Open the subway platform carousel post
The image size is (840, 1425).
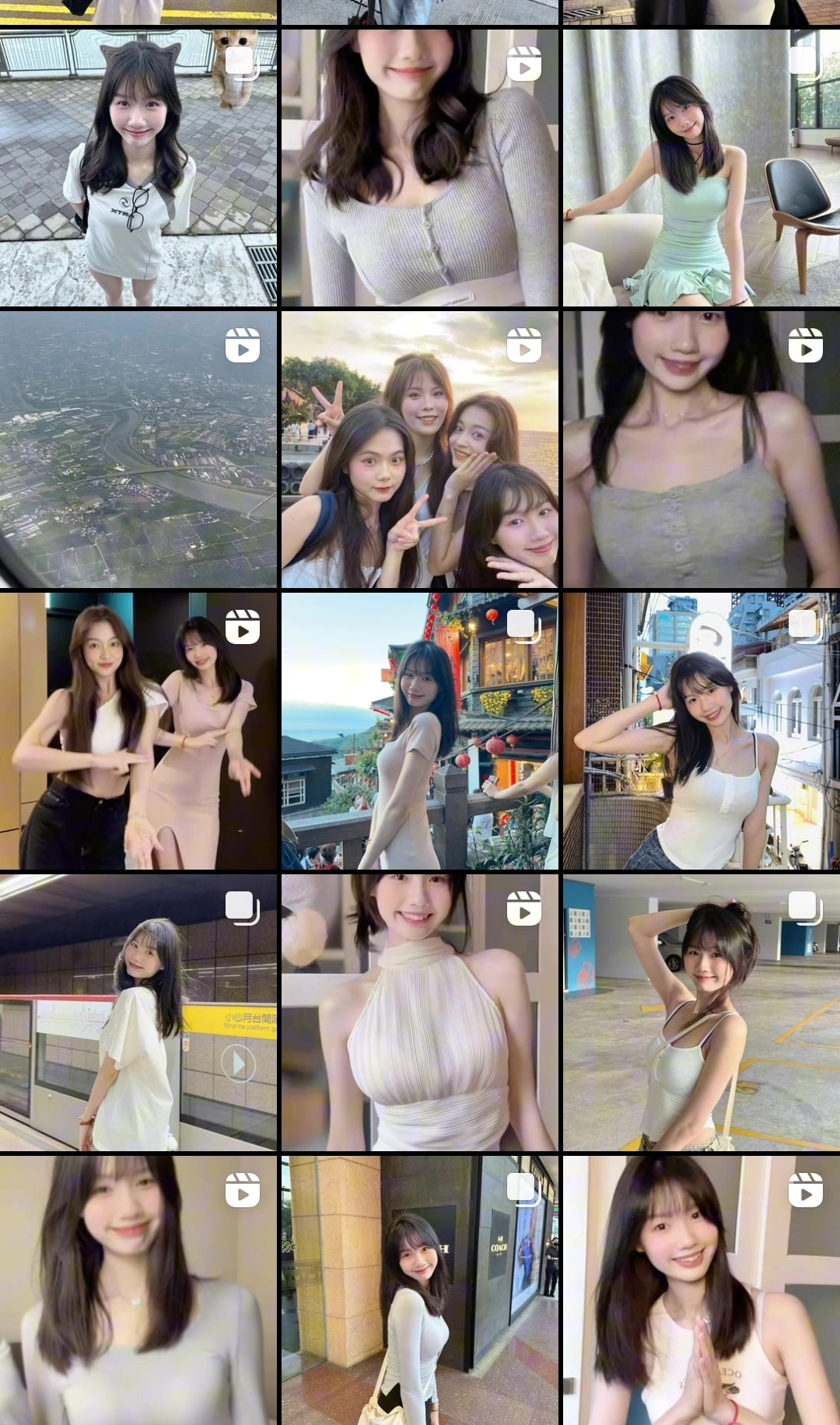coord(138,1012)
